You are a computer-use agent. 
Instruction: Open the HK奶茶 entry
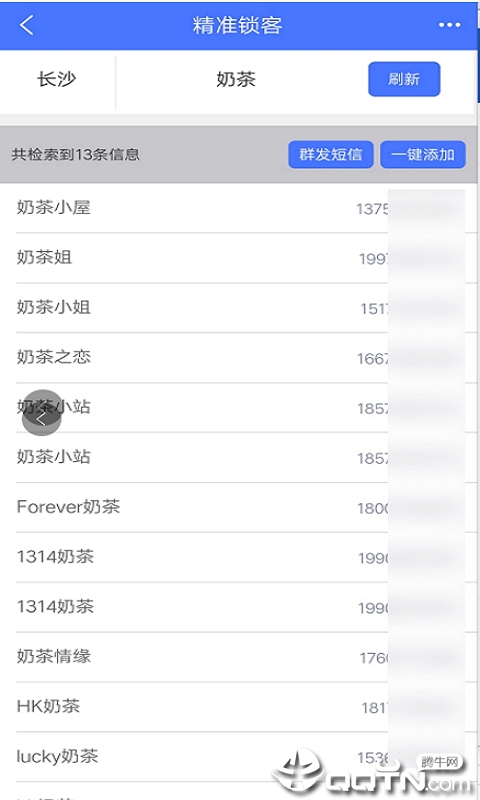[240, 707]
